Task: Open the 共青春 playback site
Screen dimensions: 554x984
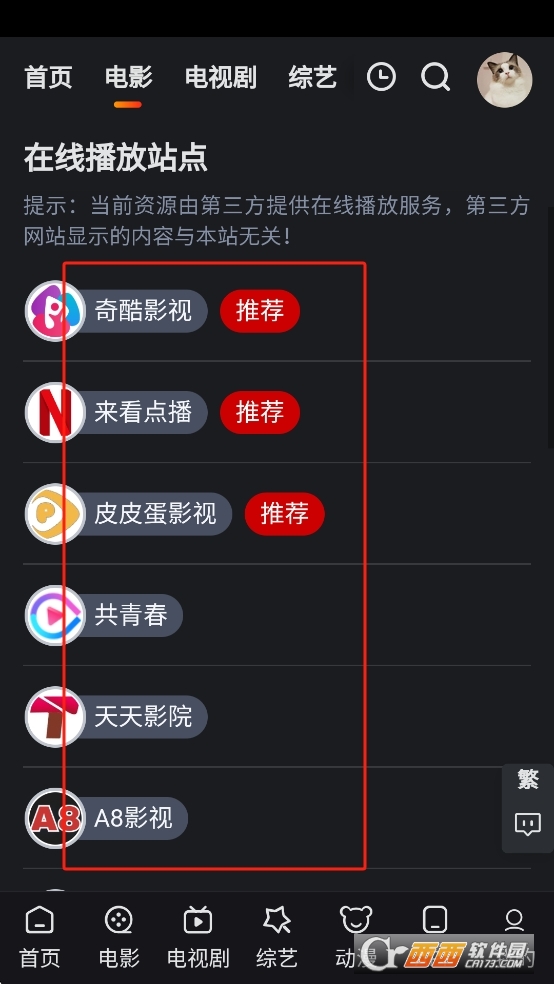Action: (x=104, y=616)
